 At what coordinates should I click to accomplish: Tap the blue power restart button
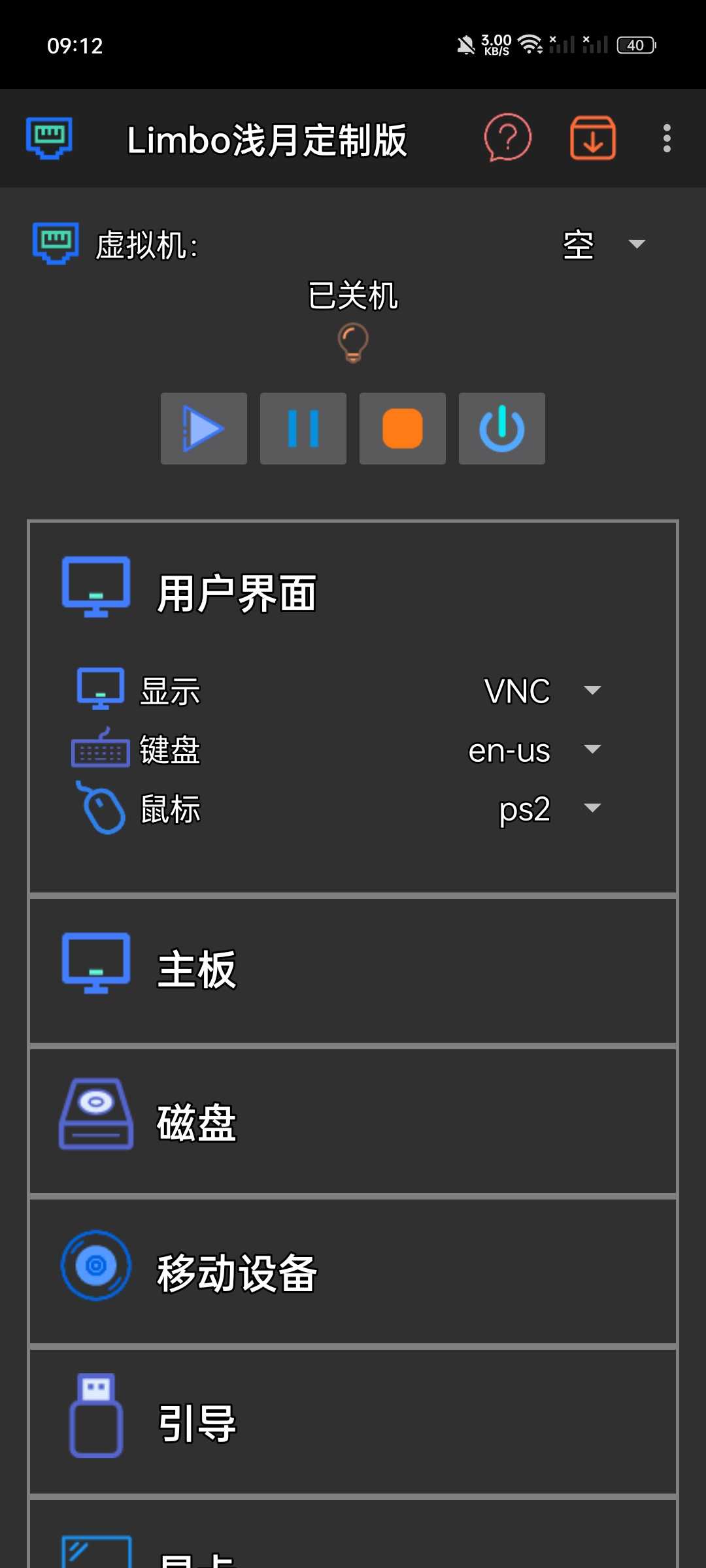click(x=502, y=429)
